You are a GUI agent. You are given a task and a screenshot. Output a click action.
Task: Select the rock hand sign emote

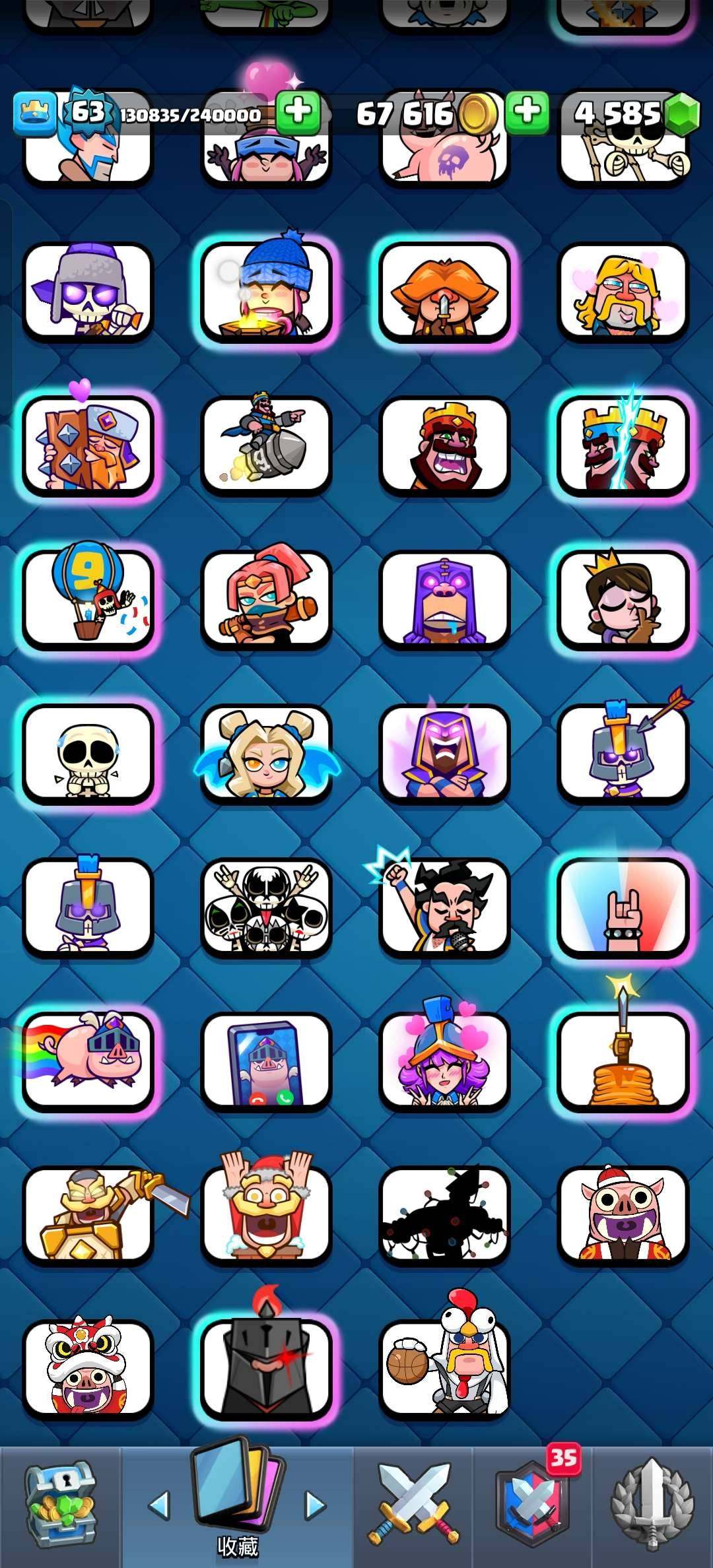[622, 907]
